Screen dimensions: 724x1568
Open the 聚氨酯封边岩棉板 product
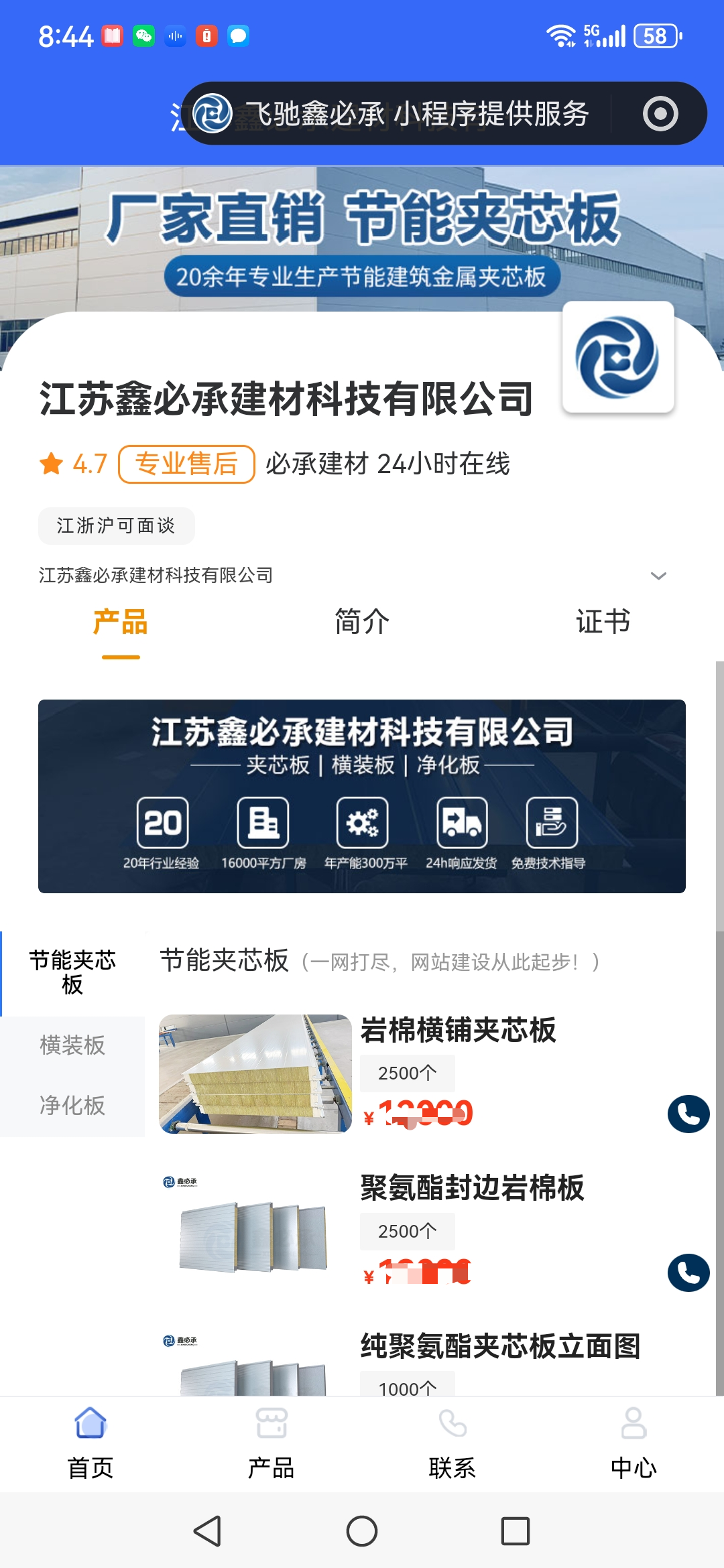[472, 1188]
